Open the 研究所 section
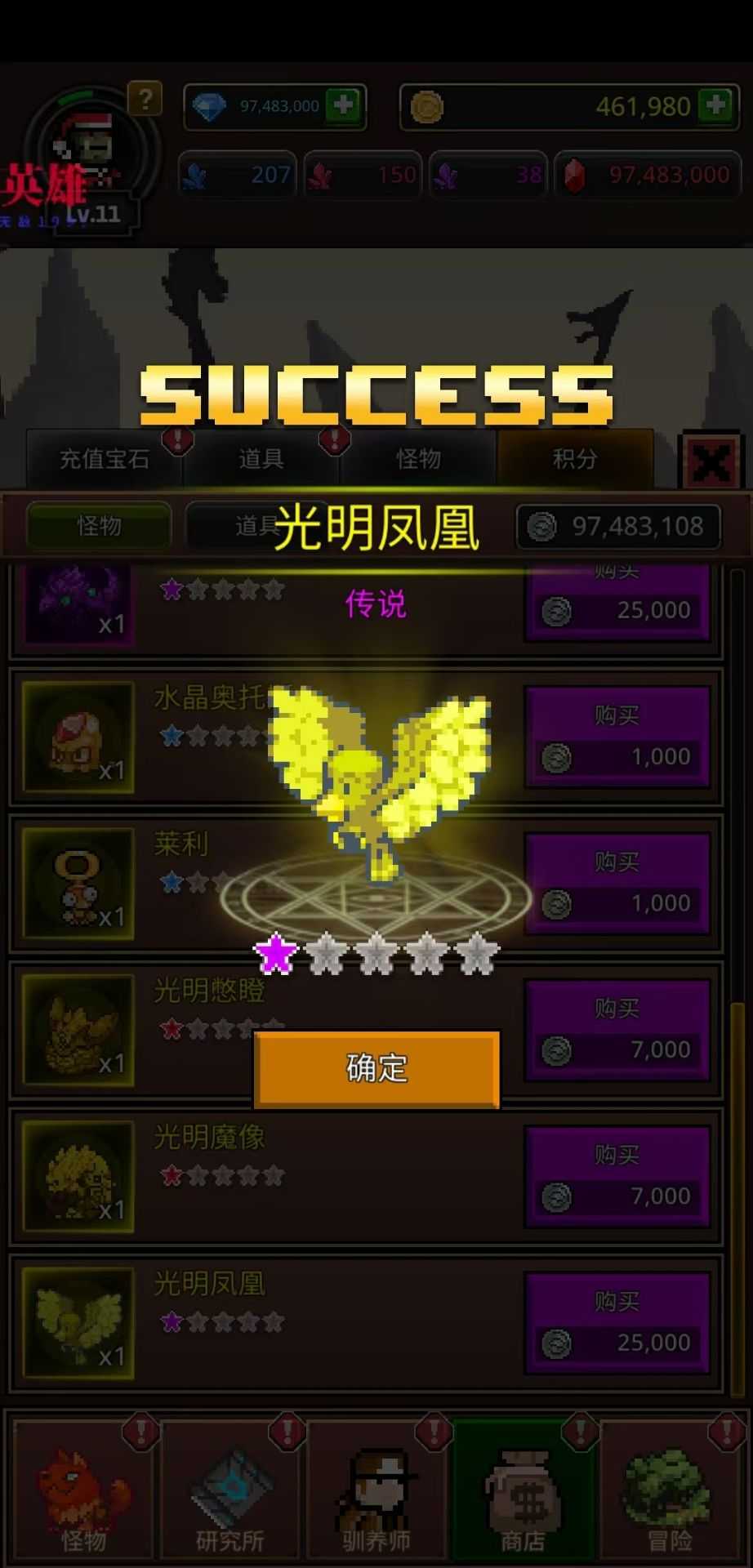 230,1491
